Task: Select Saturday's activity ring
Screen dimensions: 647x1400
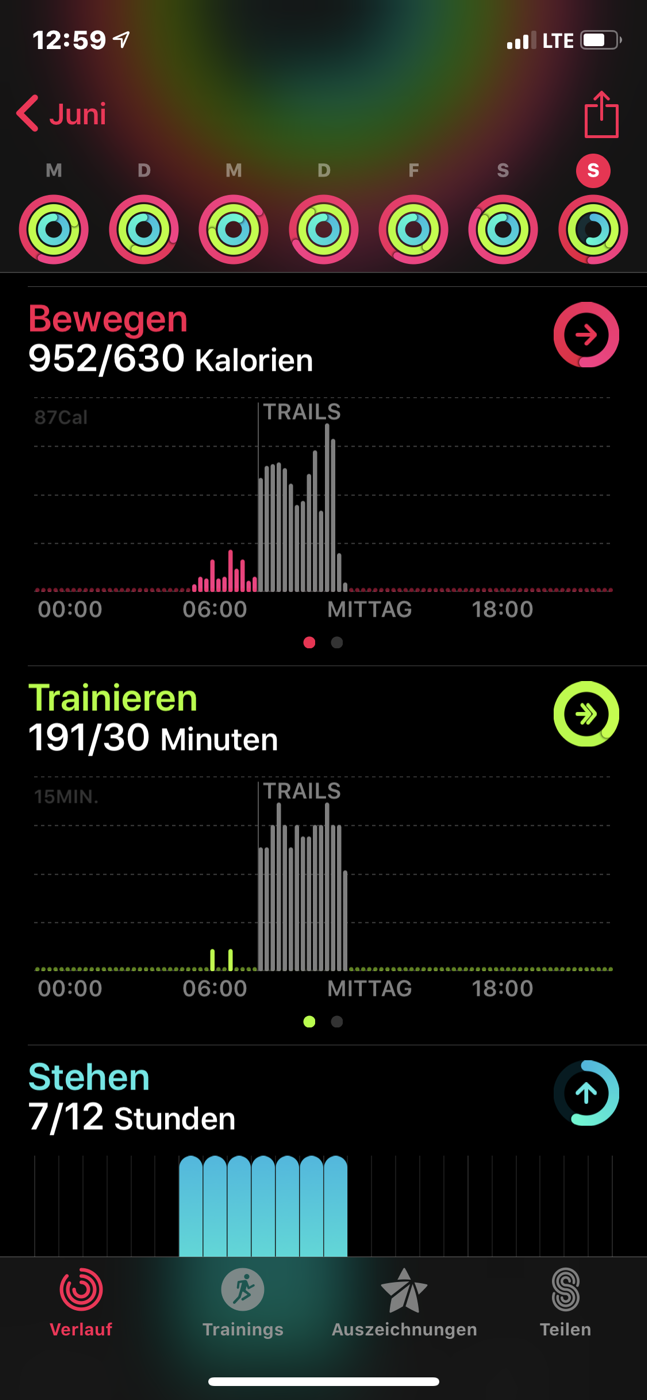Action: pyautogui.click(x=503, y=230)
